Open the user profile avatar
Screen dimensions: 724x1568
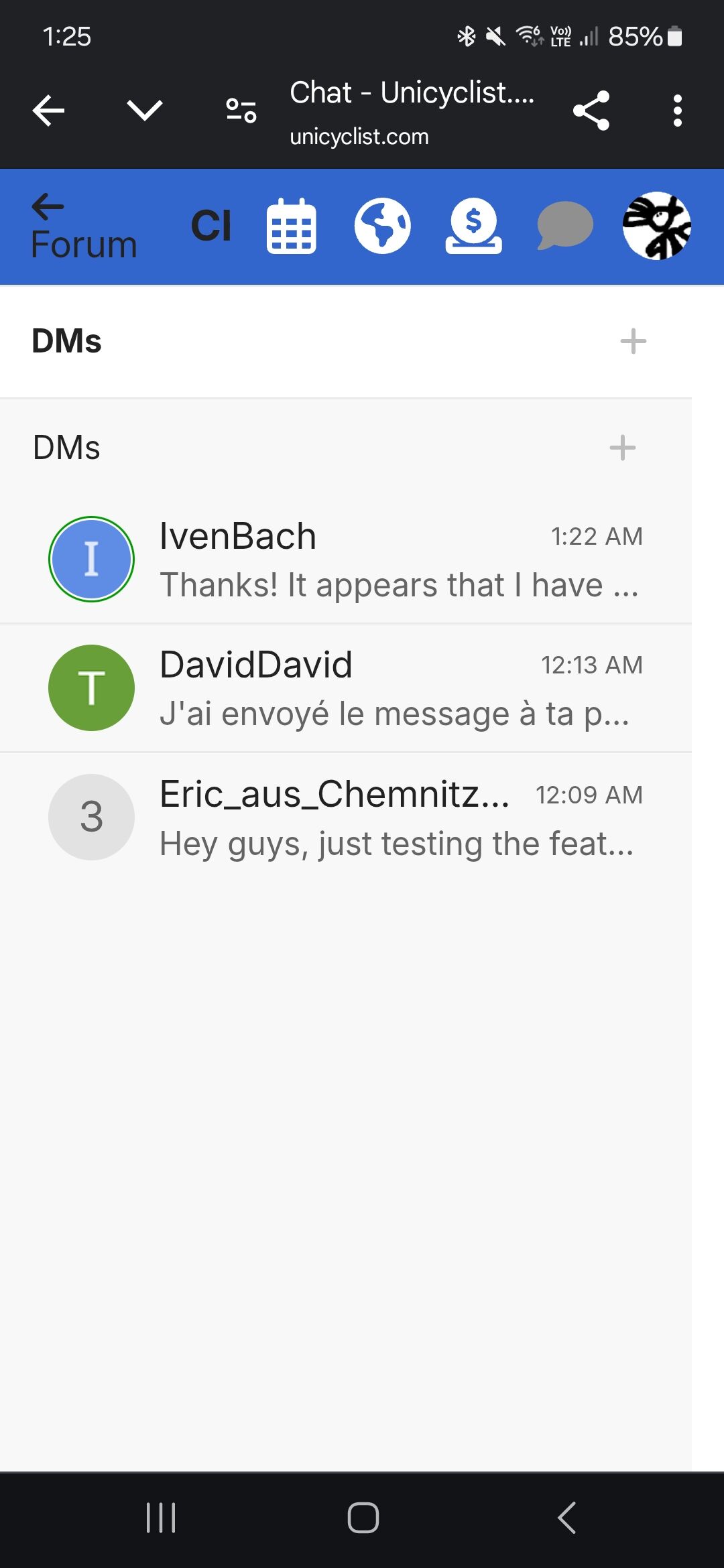tap(657, 226)
